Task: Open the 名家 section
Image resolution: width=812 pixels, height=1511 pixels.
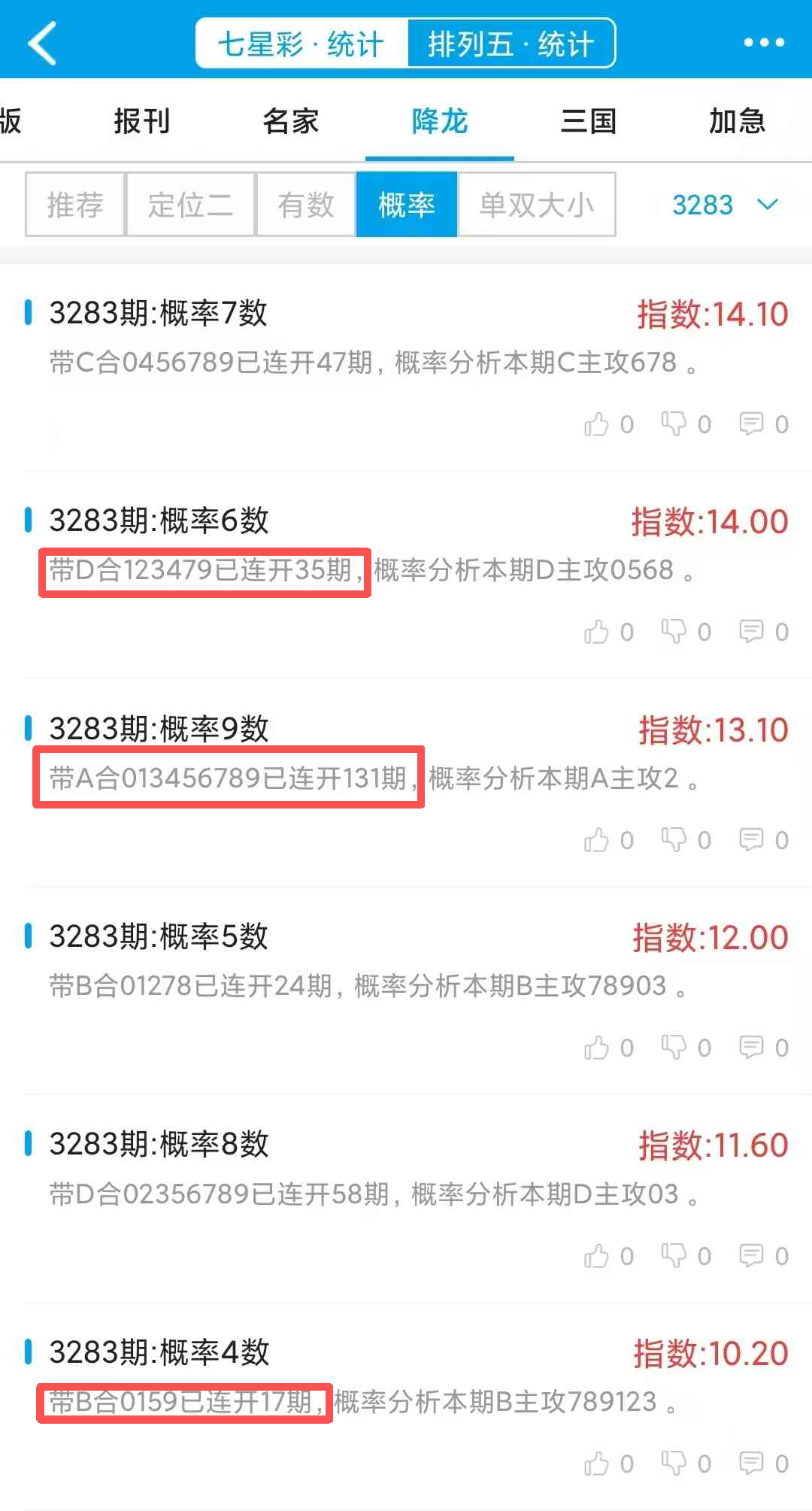Action: [291, 120]
